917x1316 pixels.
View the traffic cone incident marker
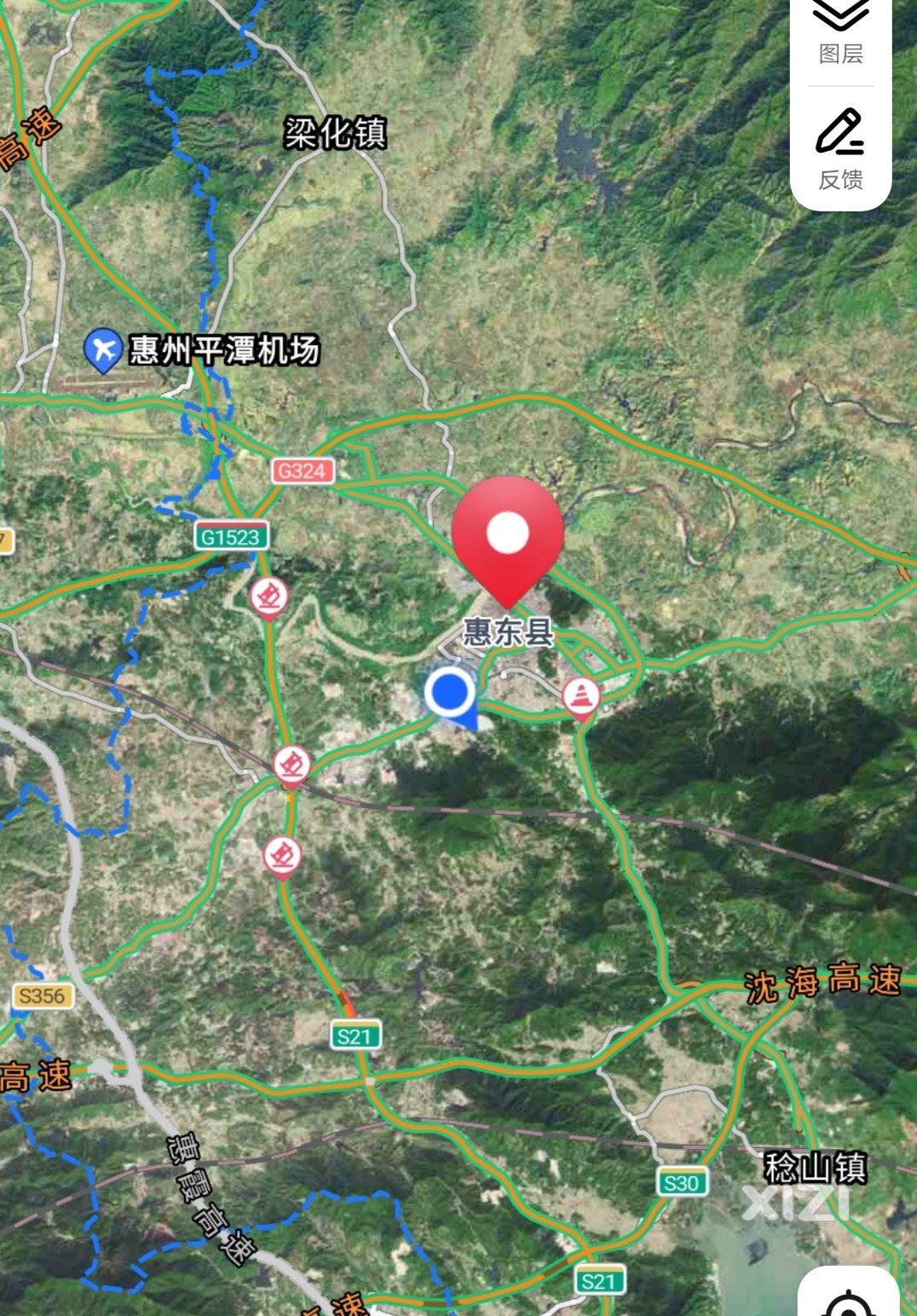tap(581, 697)
